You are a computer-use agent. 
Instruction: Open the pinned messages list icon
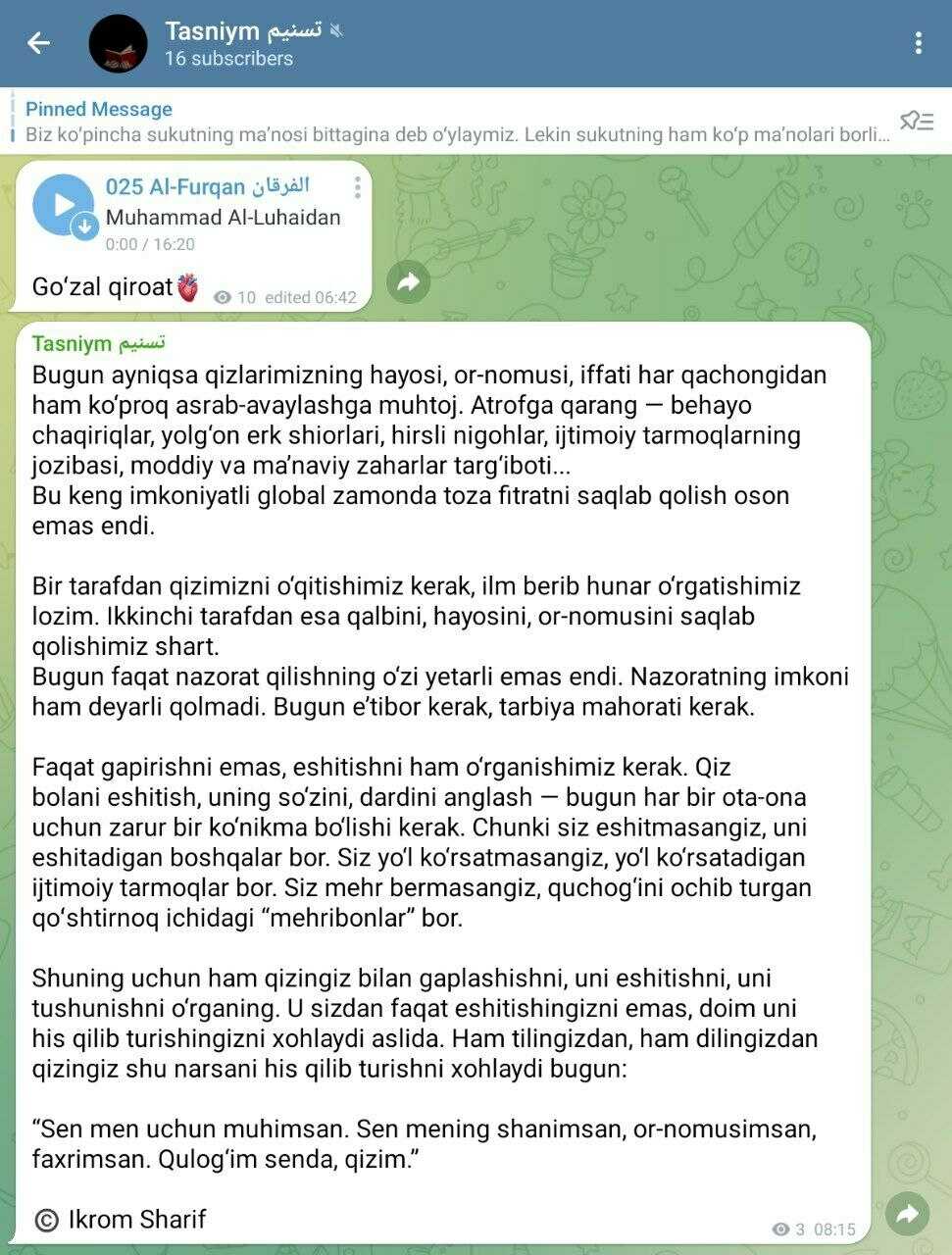(x=917, y=122)
